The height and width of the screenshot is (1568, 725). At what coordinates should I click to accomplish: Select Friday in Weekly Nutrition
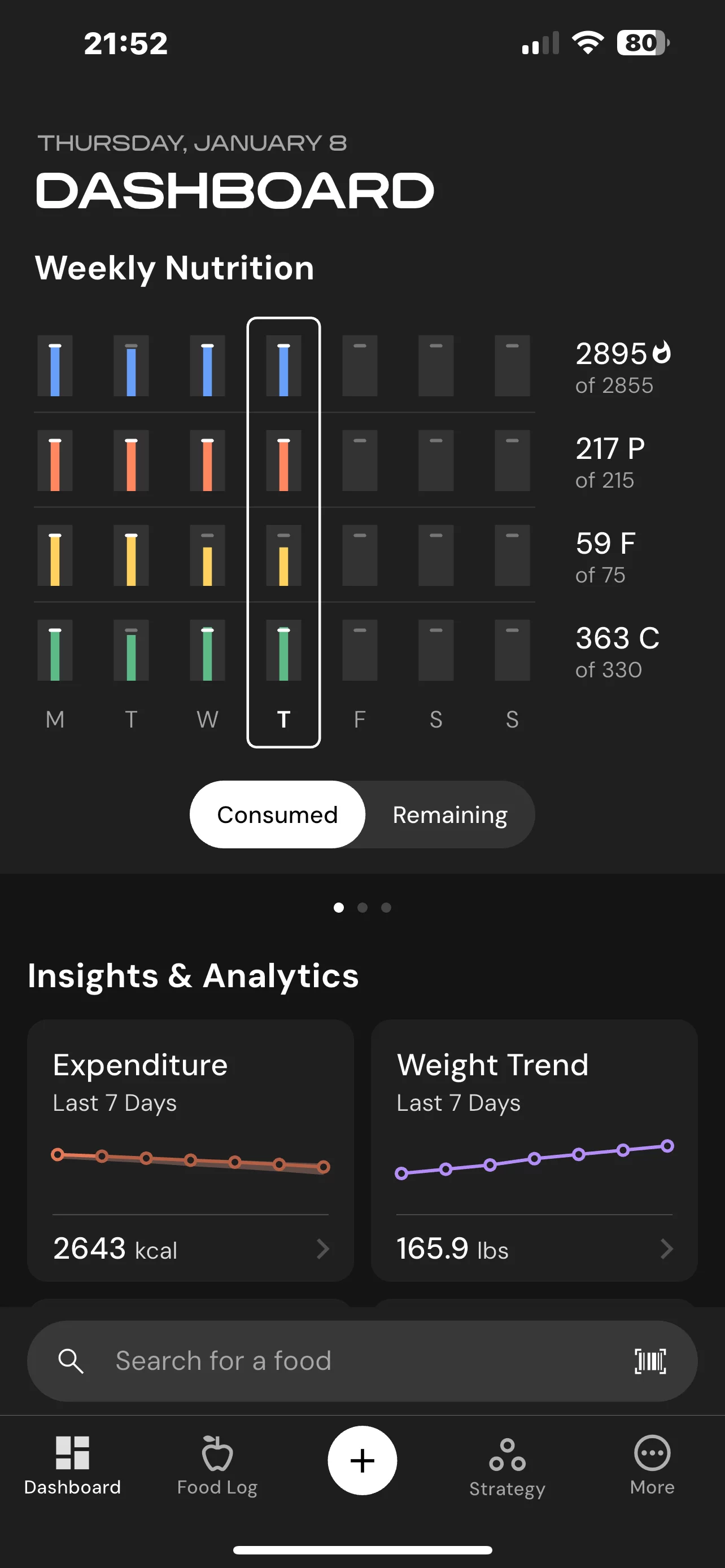pos(360,529)
